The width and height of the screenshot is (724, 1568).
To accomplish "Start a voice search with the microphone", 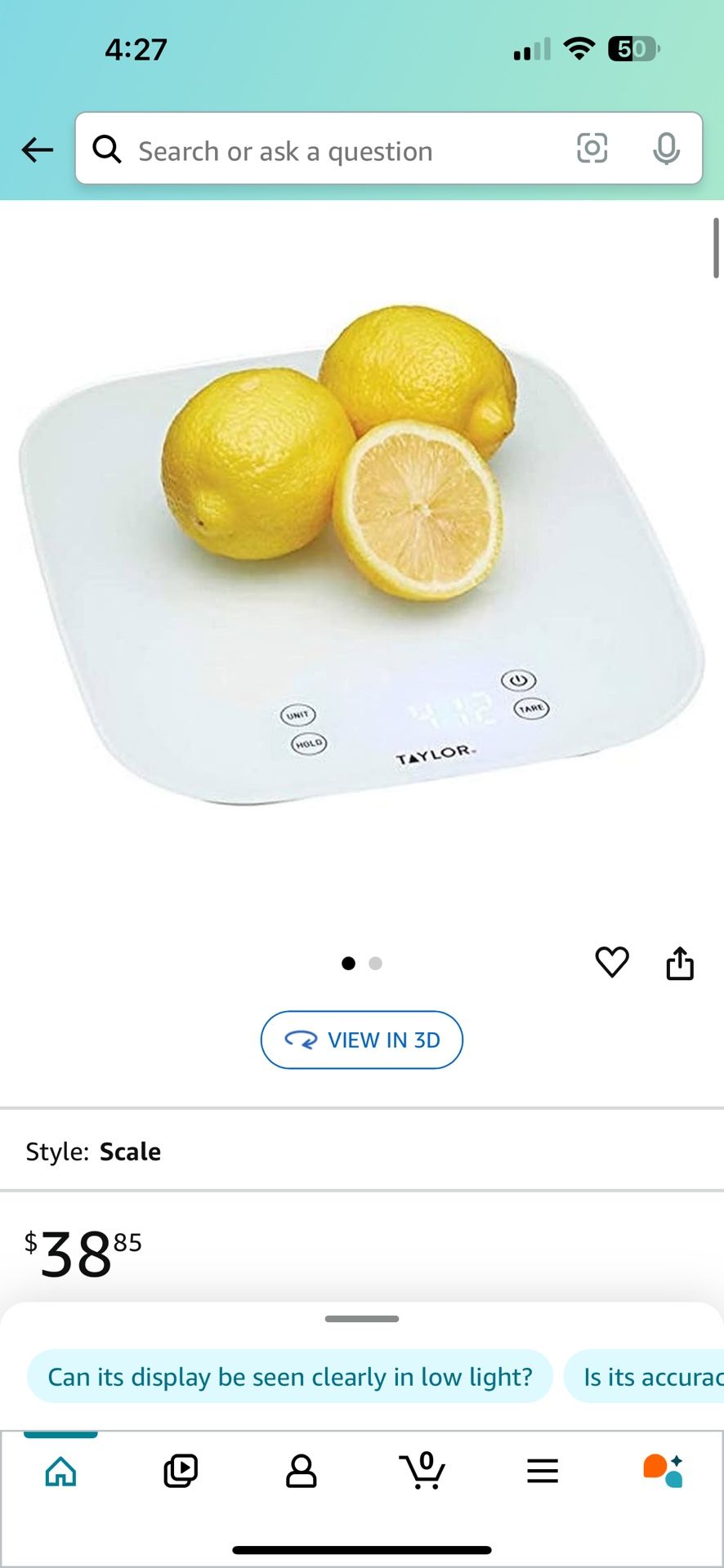I will [x=668, y=149].
